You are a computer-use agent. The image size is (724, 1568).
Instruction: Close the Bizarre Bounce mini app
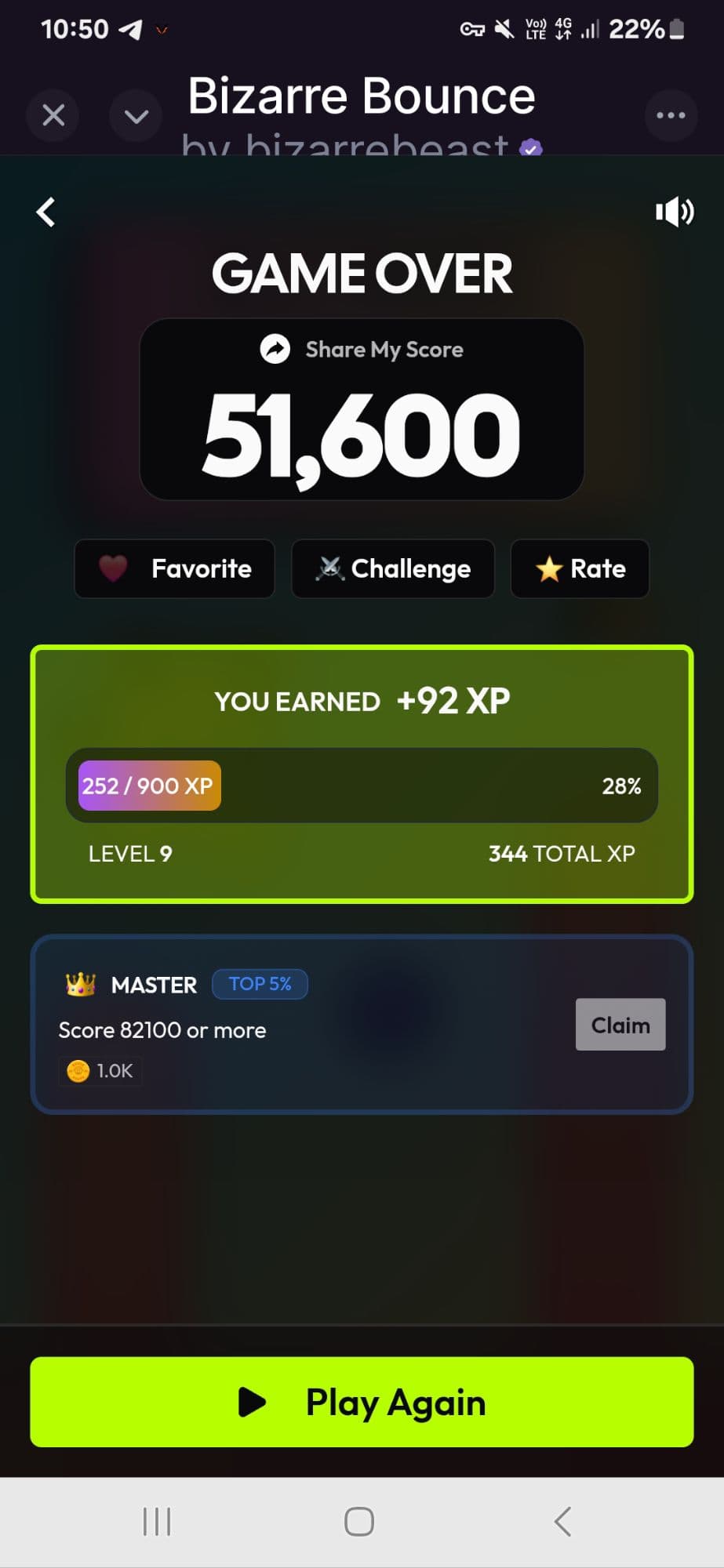tap(53, 116)
